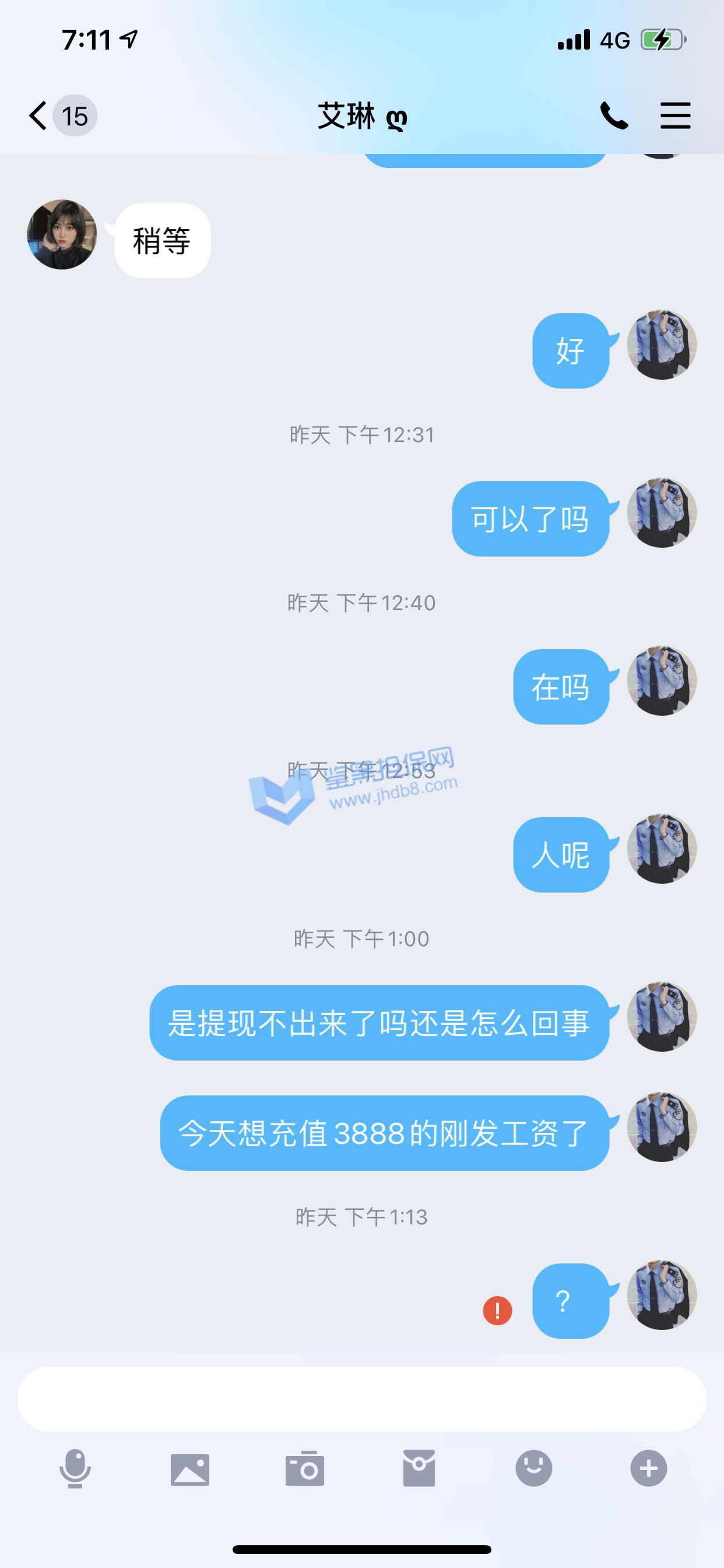724x1568 pixels.
Task: Start a voice call with 艾琳
Action: 614,116
